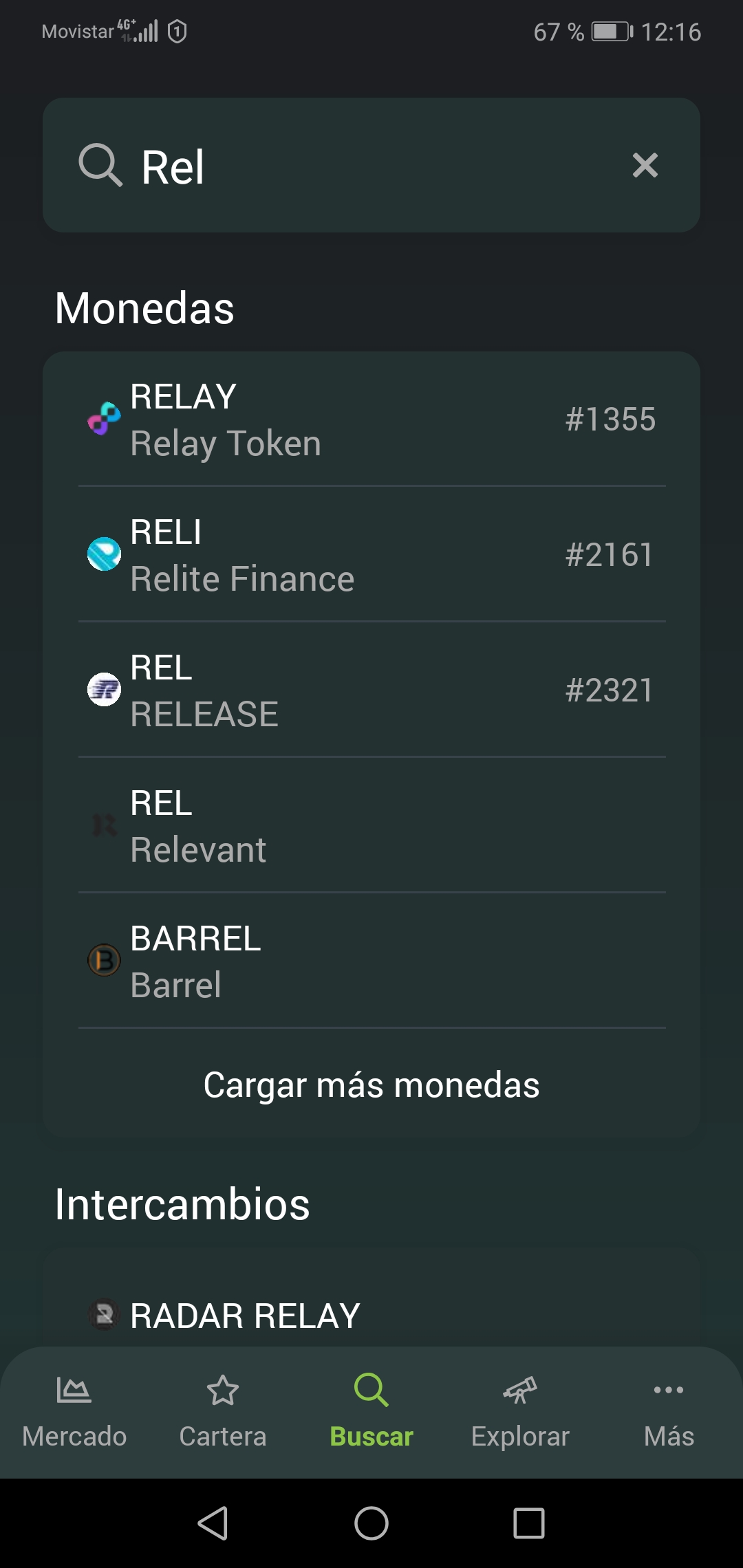Screen dimensions: 743x1568
Task: Open the RELI Relite Finance result
Action: click(x=371, y=555)
